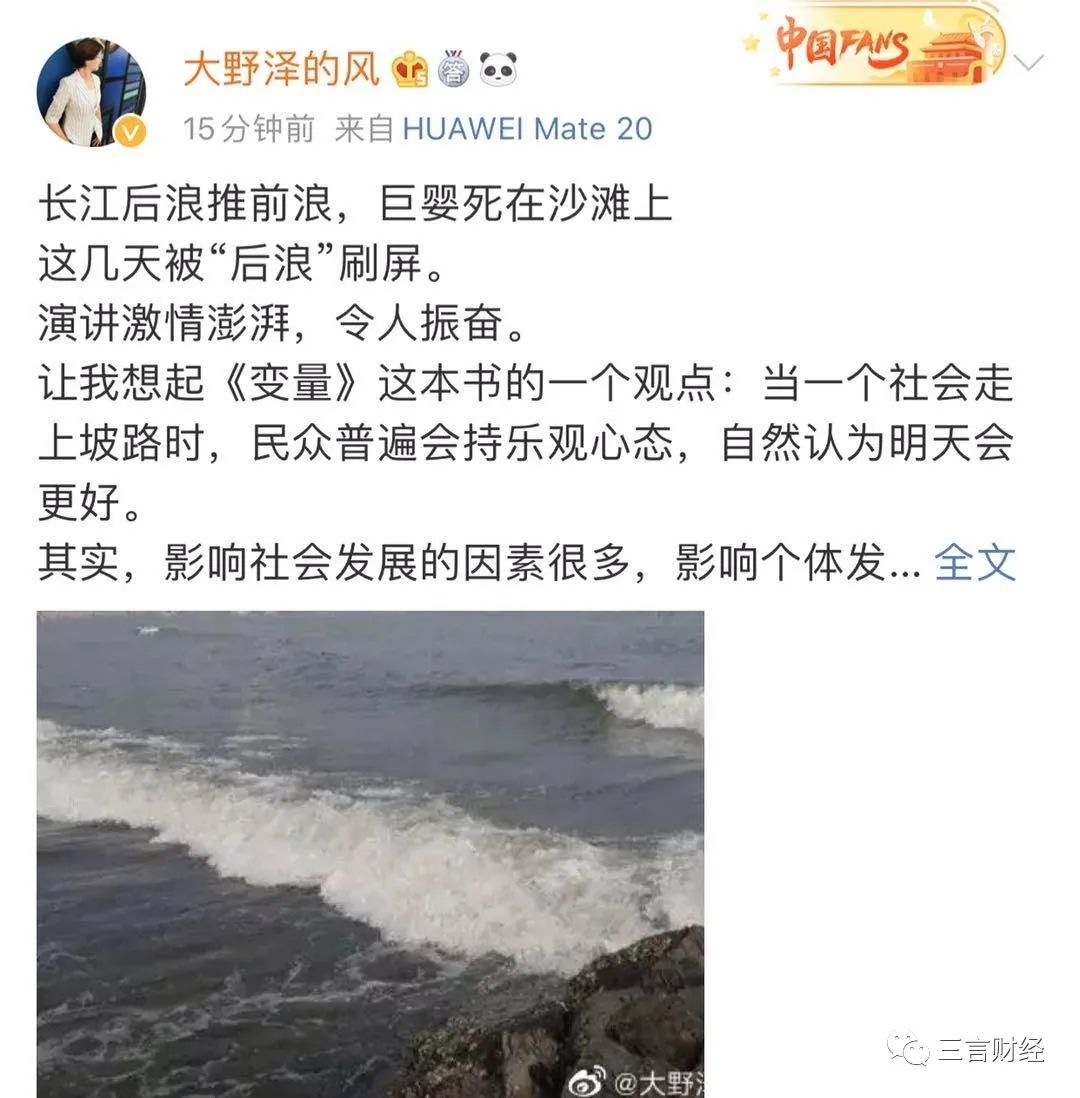Screen dimensions: 1080x1098
Task: Expand the post options chevron
Action: [1028, 62]
